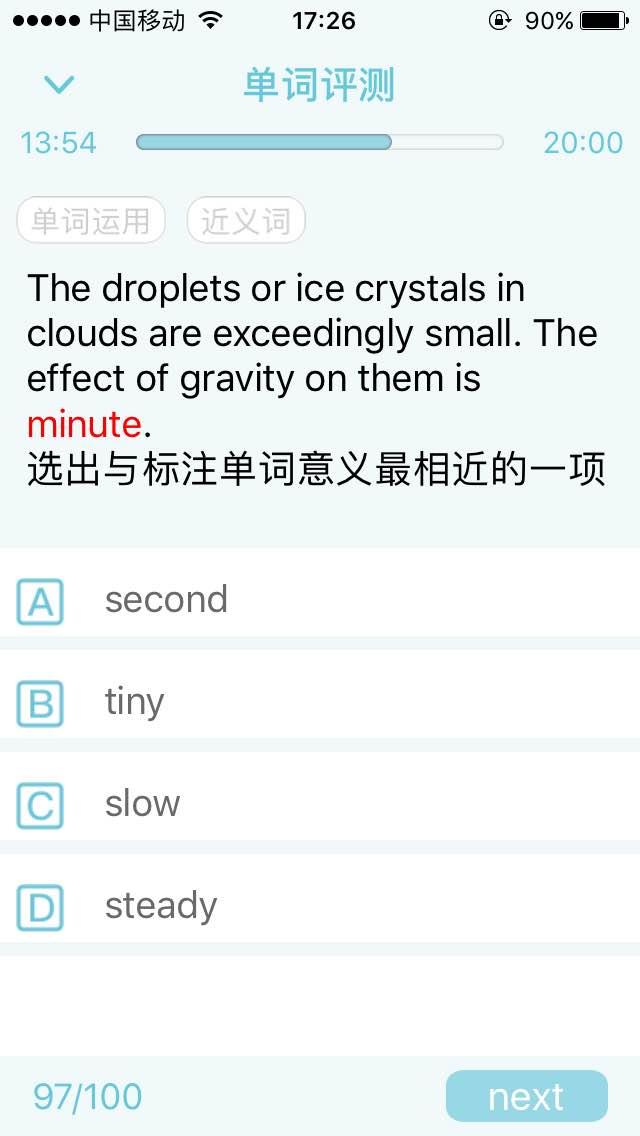Choose option B tiny
The height and width of the screenshot is (1136, 640).
pos(320,701)
